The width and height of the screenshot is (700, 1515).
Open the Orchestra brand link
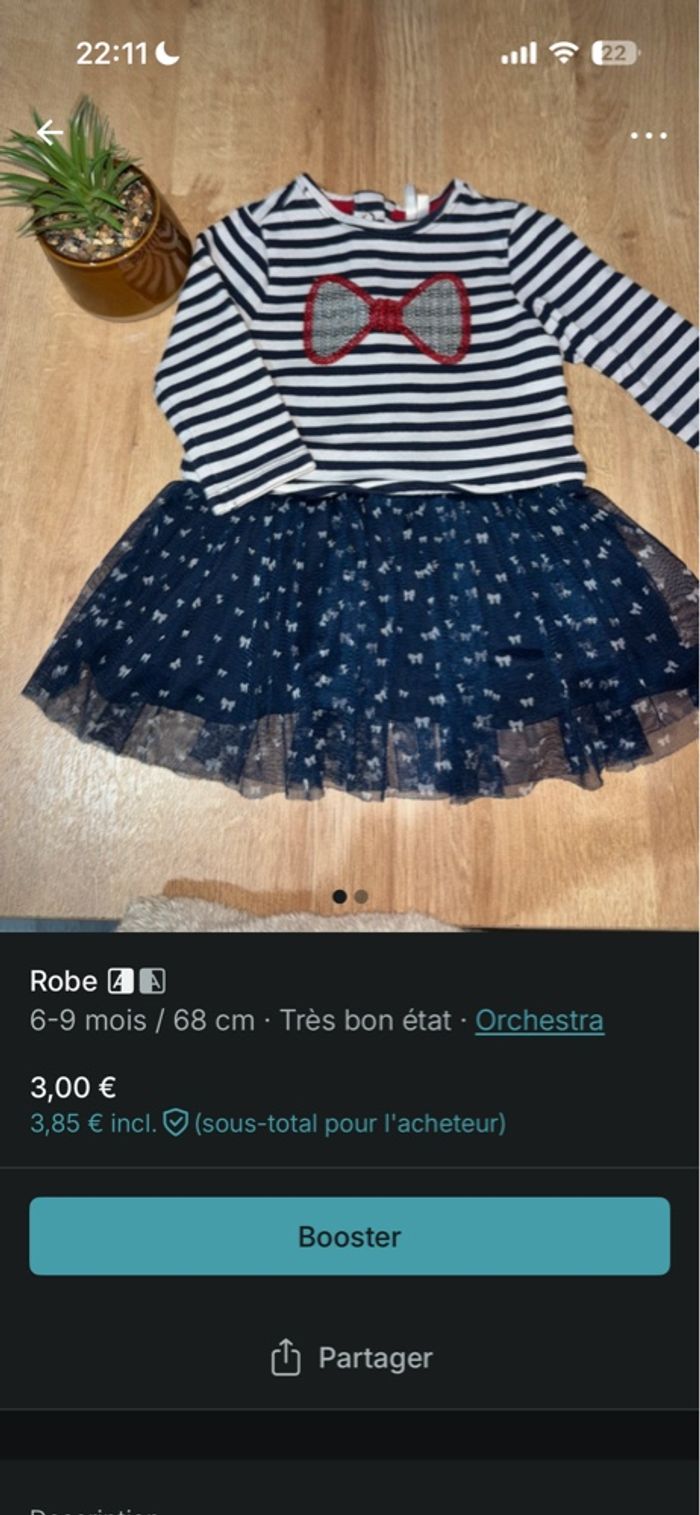(x=539, y=1020)
